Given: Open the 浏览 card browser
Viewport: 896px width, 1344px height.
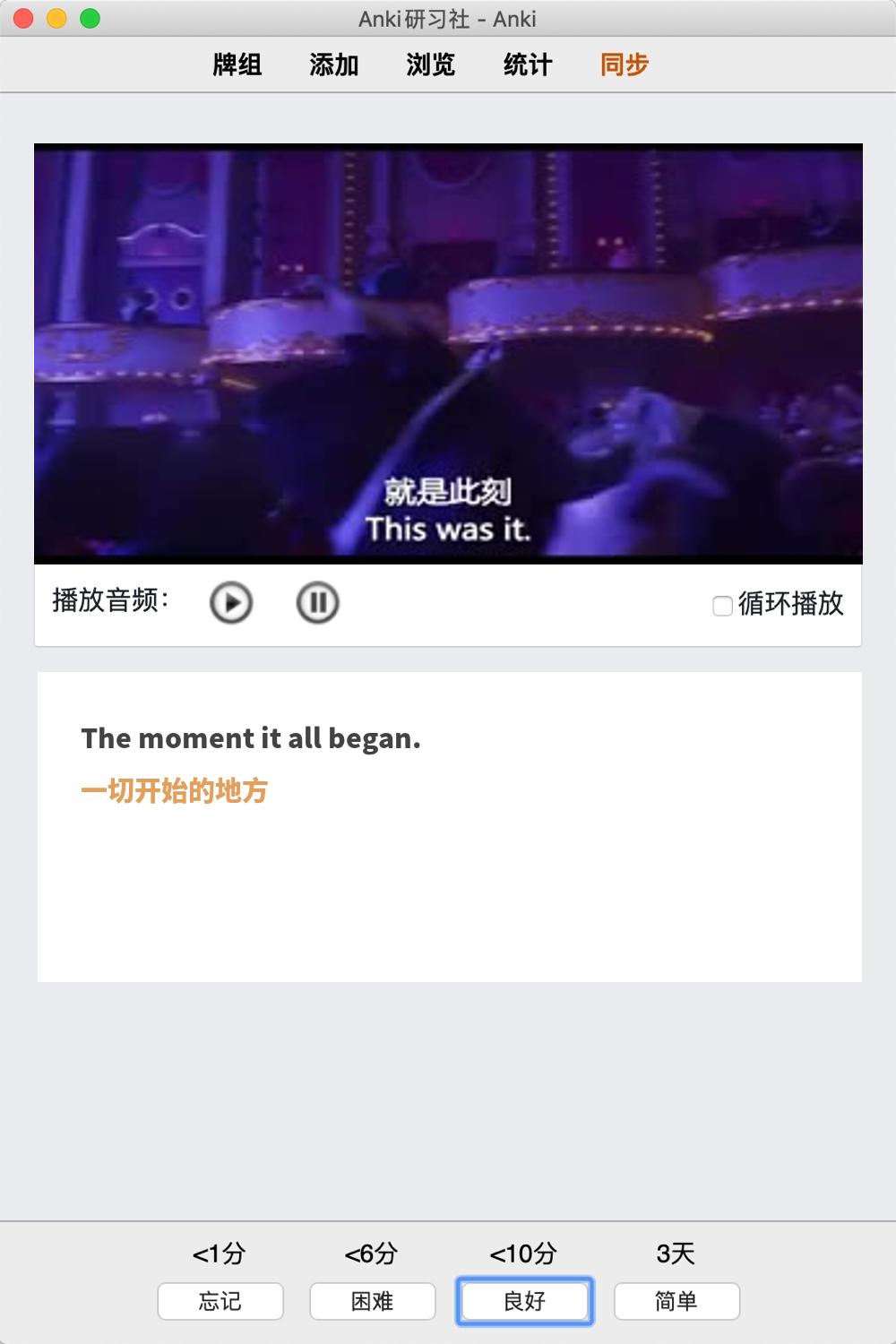Looking at the screenshot, I should [431, 65].
